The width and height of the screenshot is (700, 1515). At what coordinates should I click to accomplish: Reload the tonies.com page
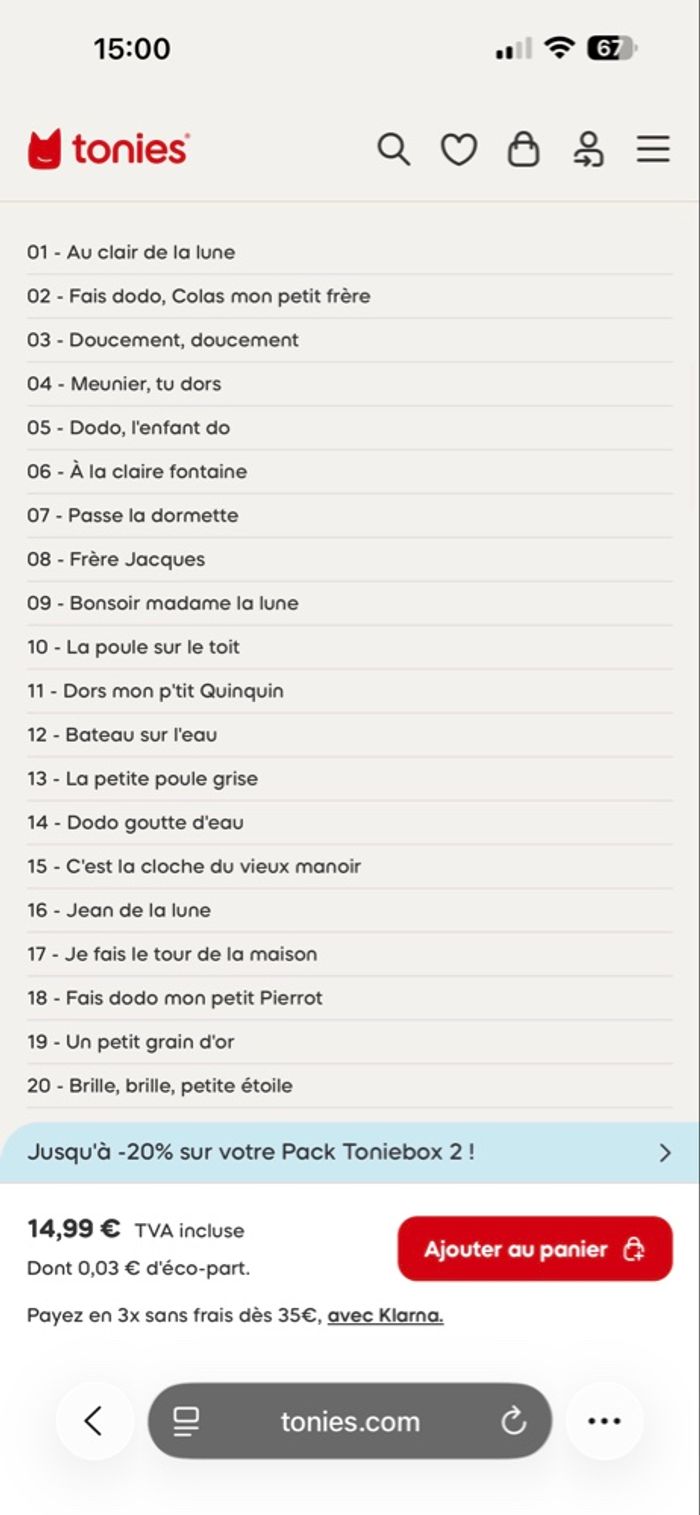(x=514, y=1421)
